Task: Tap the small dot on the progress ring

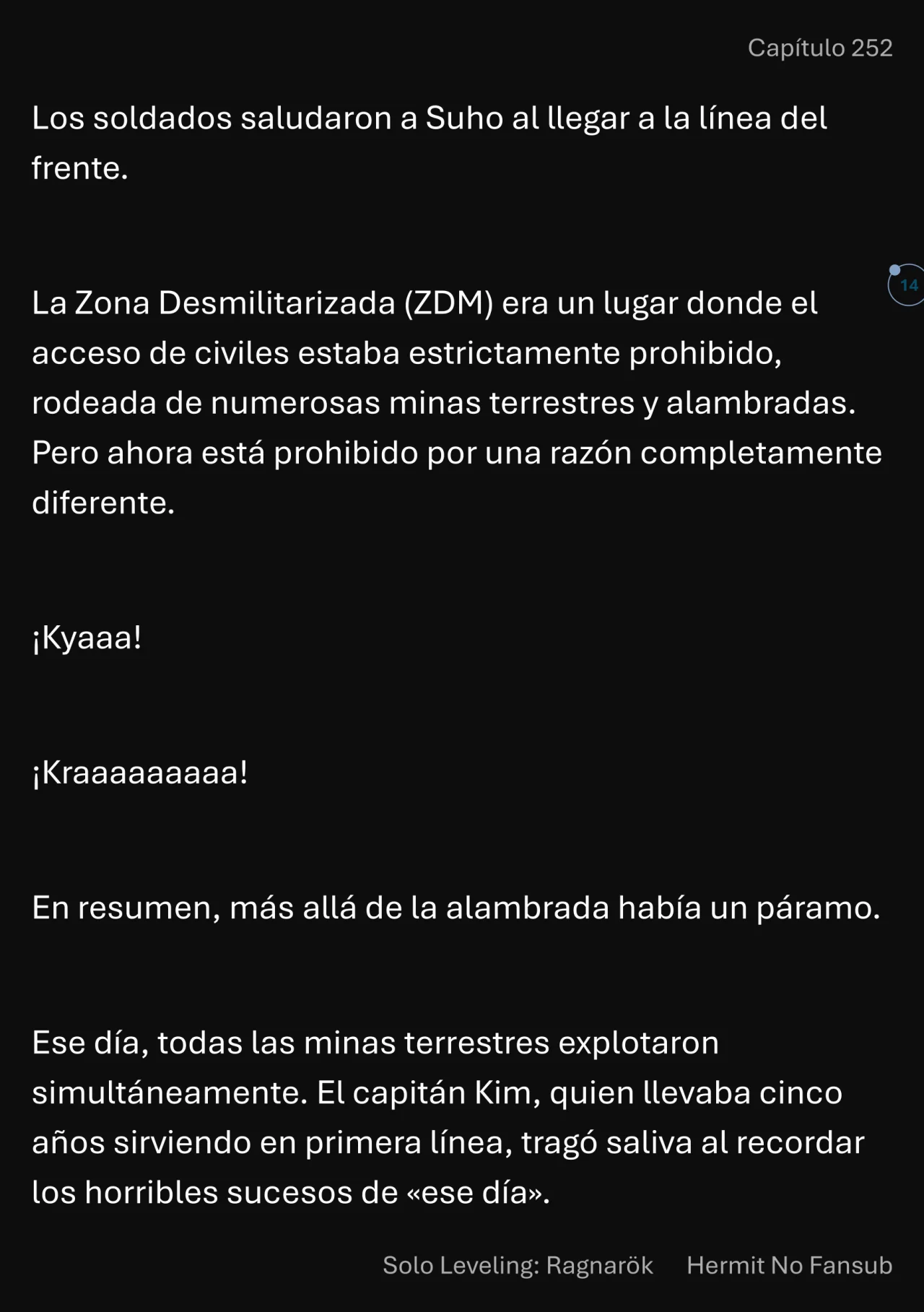Action: 894,270
